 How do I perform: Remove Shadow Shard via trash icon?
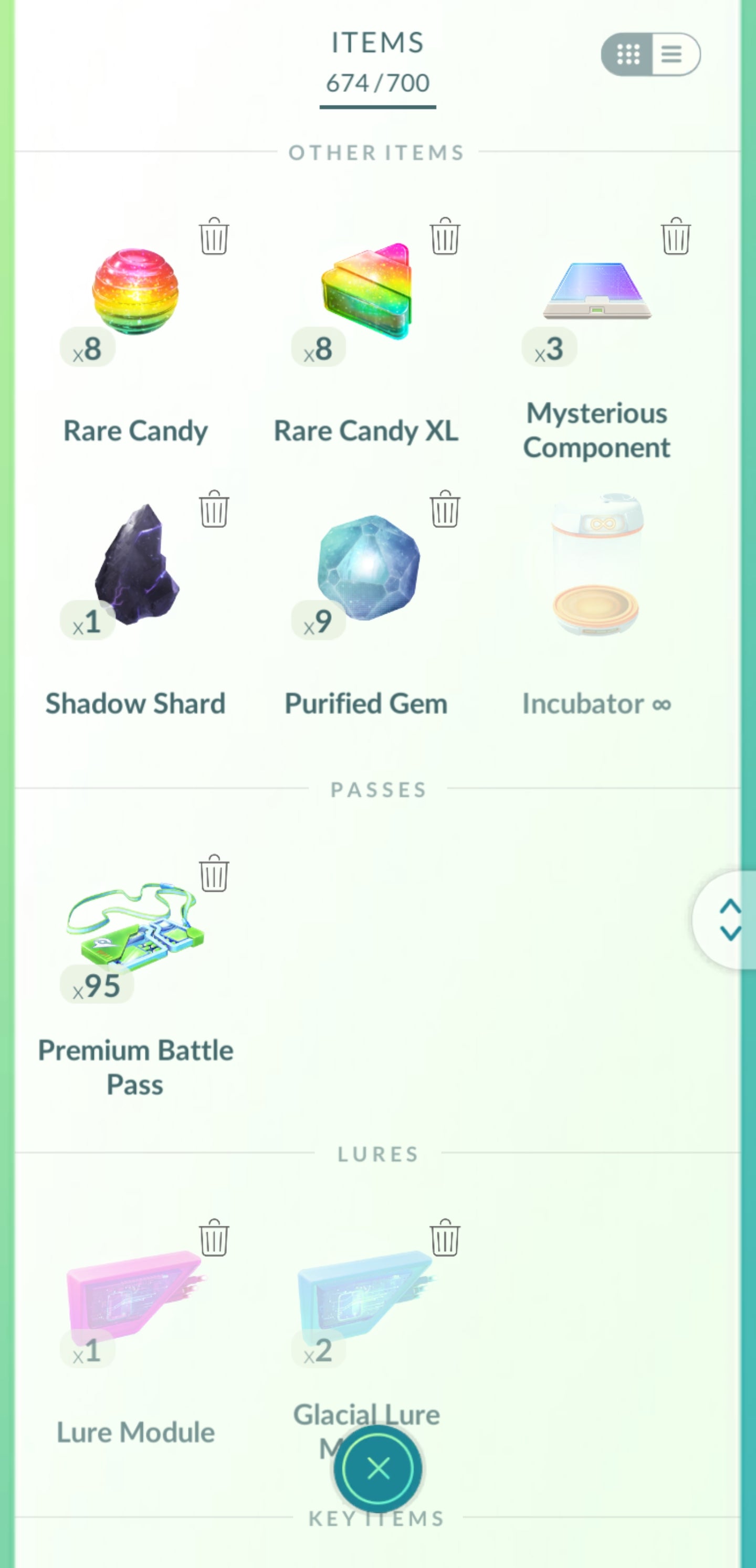pos(214,509)
